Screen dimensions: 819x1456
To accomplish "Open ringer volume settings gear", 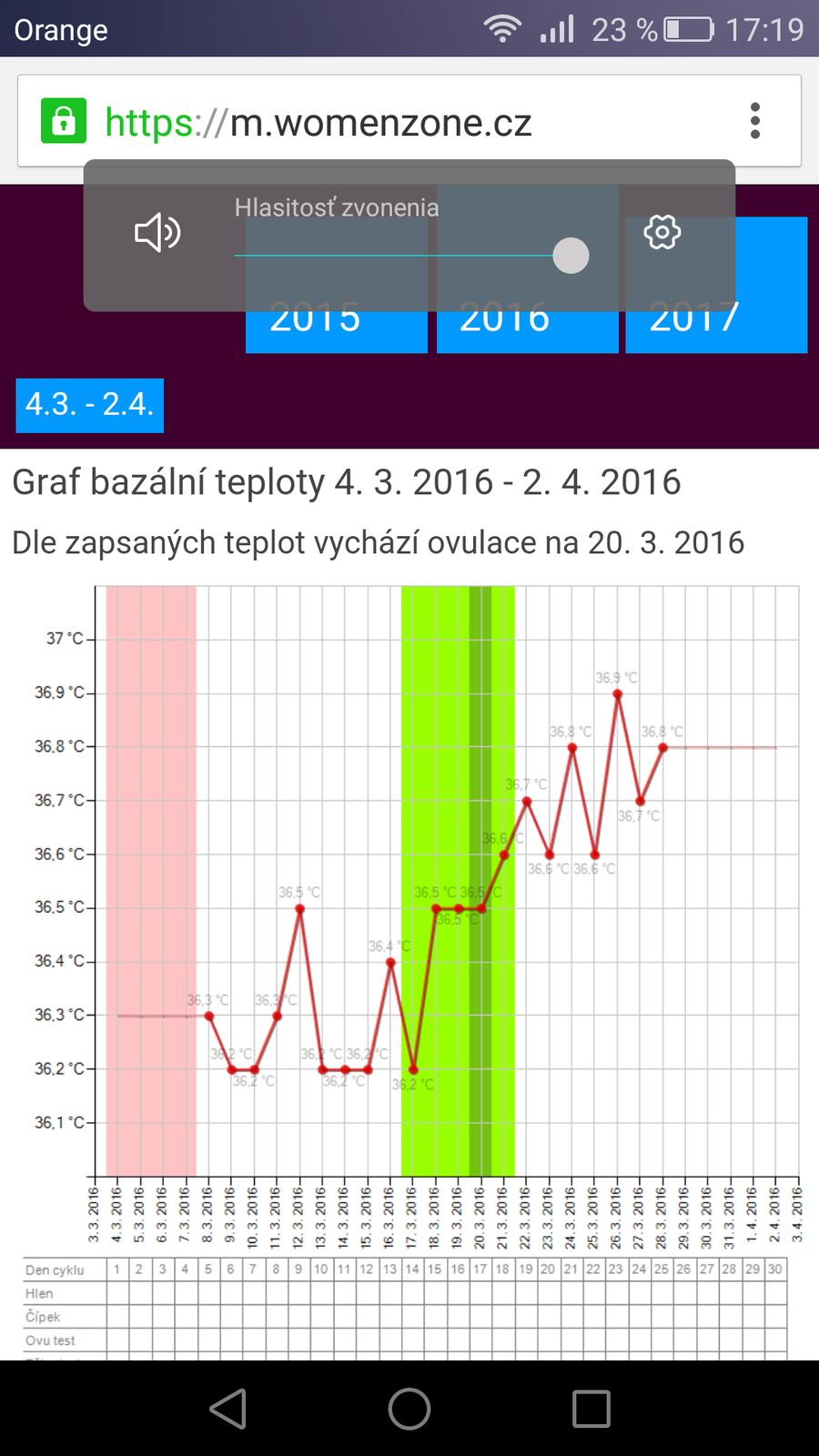I will coord(662,233).
